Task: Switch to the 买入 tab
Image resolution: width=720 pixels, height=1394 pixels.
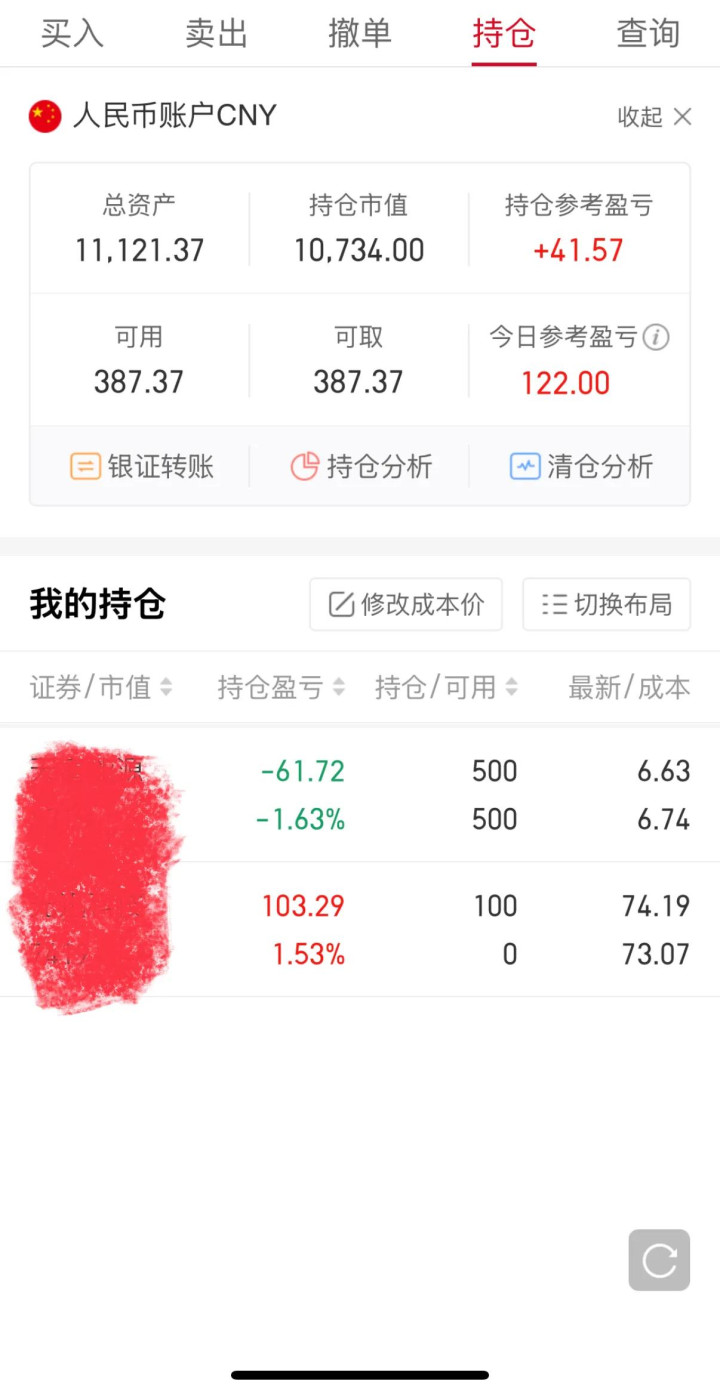Action: point(72,33)
